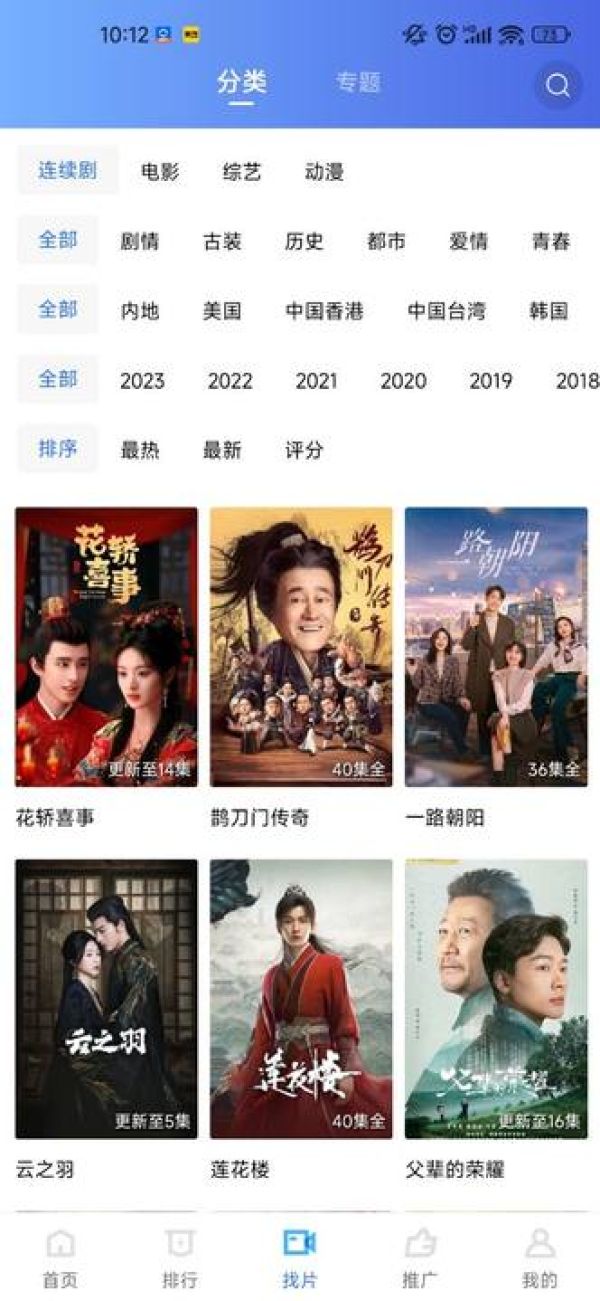Open the 花轿喜事 drama

[x=106, y=646]
